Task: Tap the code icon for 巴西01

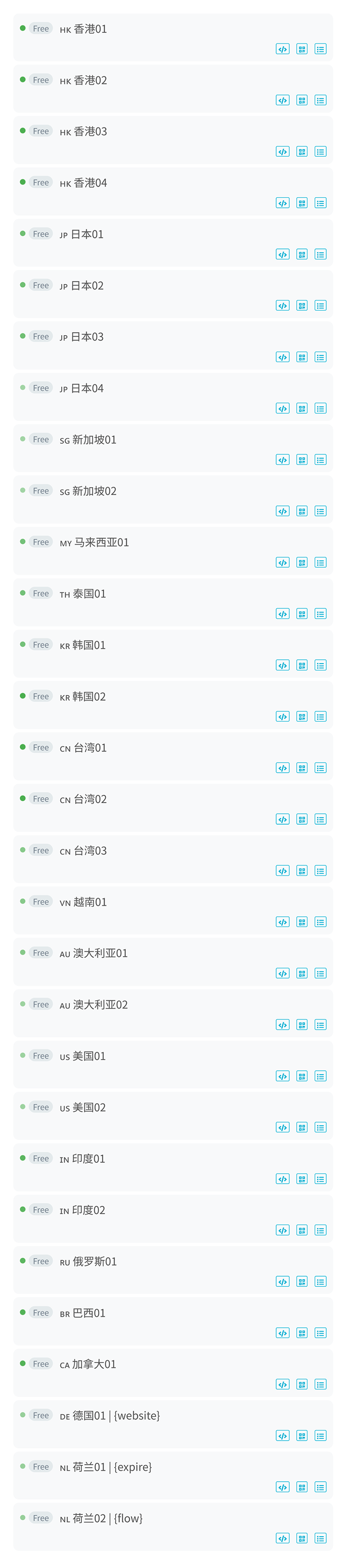Action: pos(282,1333)
